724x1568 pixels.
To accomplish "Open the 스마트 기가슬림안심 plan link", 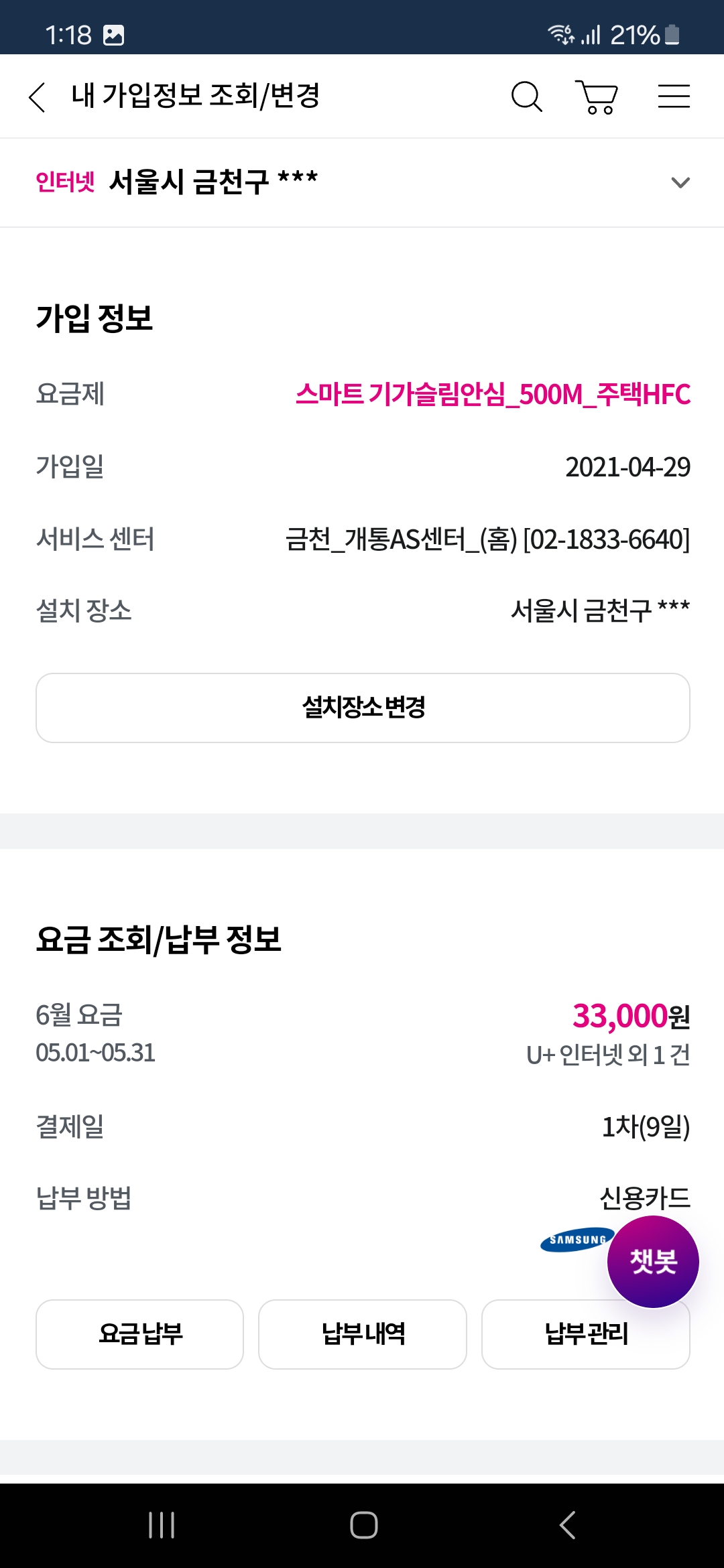I will (x=493, y=394).
